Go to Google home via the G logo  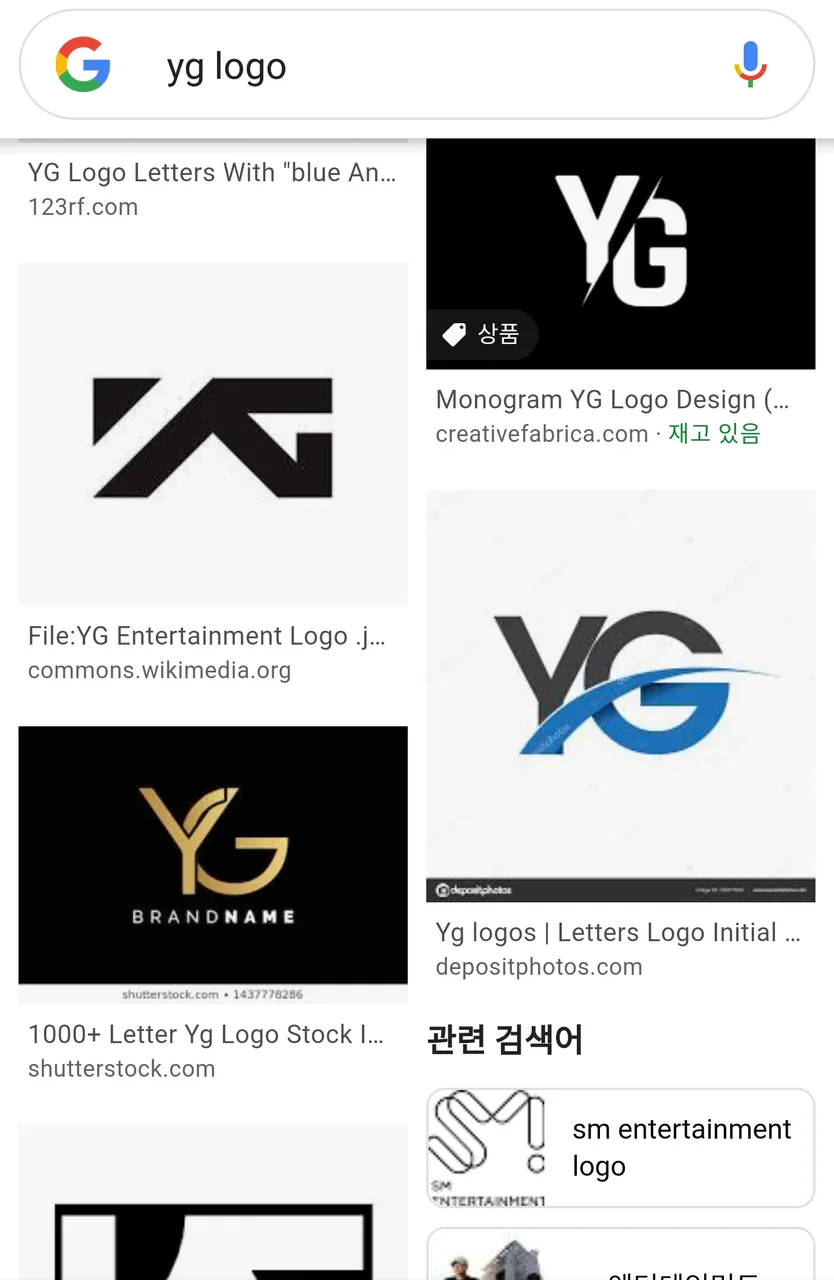pos(83,65)
